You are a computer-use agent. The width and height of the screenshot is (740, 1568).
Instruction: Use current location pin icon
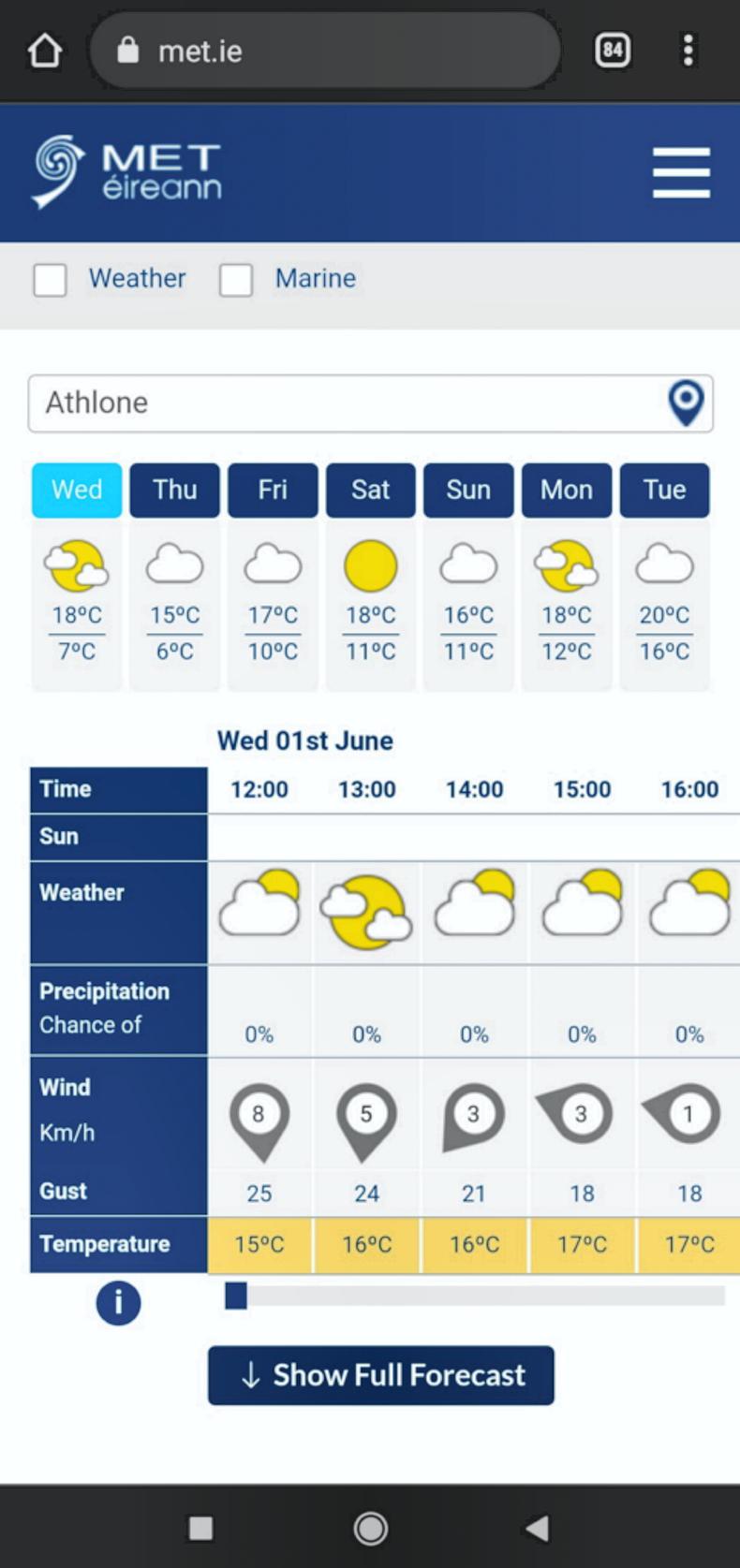click(686, 403)
